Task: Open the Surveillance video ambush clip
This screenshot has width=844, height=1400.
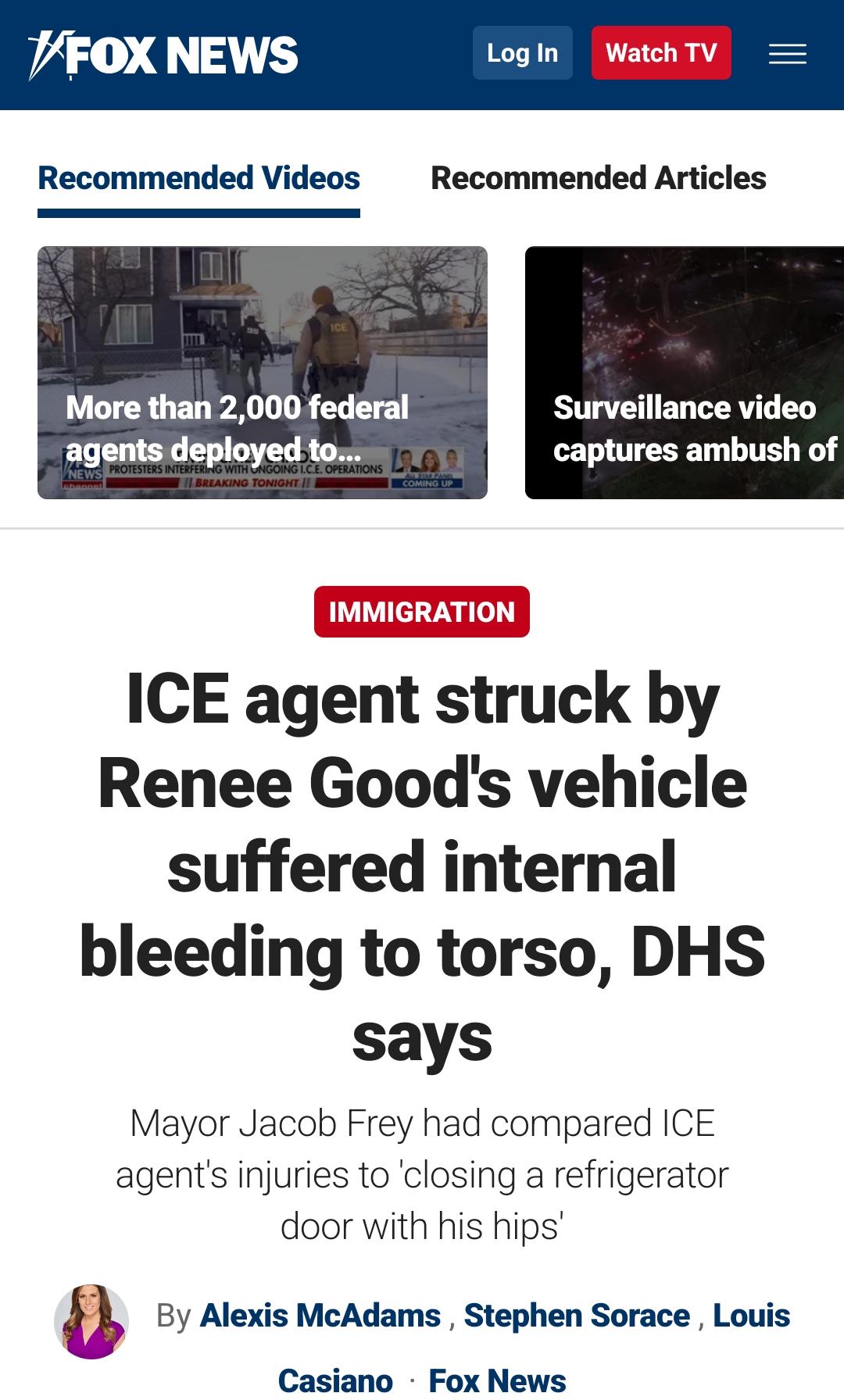Action: pos(685,373)
